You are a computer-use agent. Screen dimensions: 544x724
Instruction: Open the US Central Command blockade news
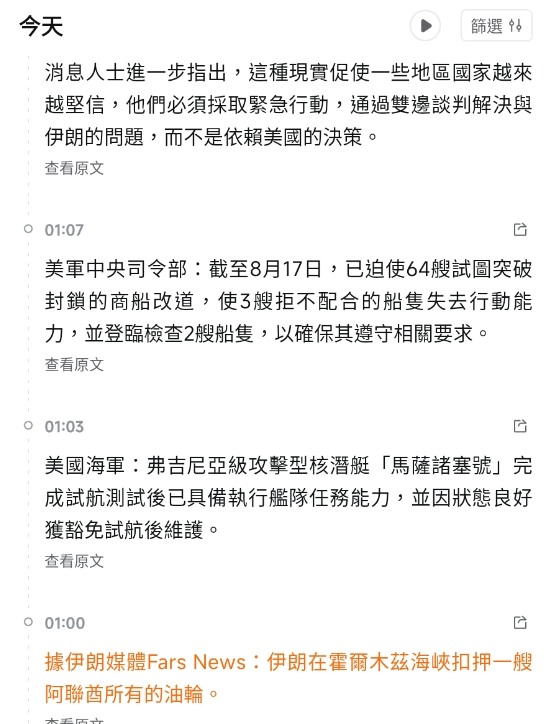pos(289,301)
